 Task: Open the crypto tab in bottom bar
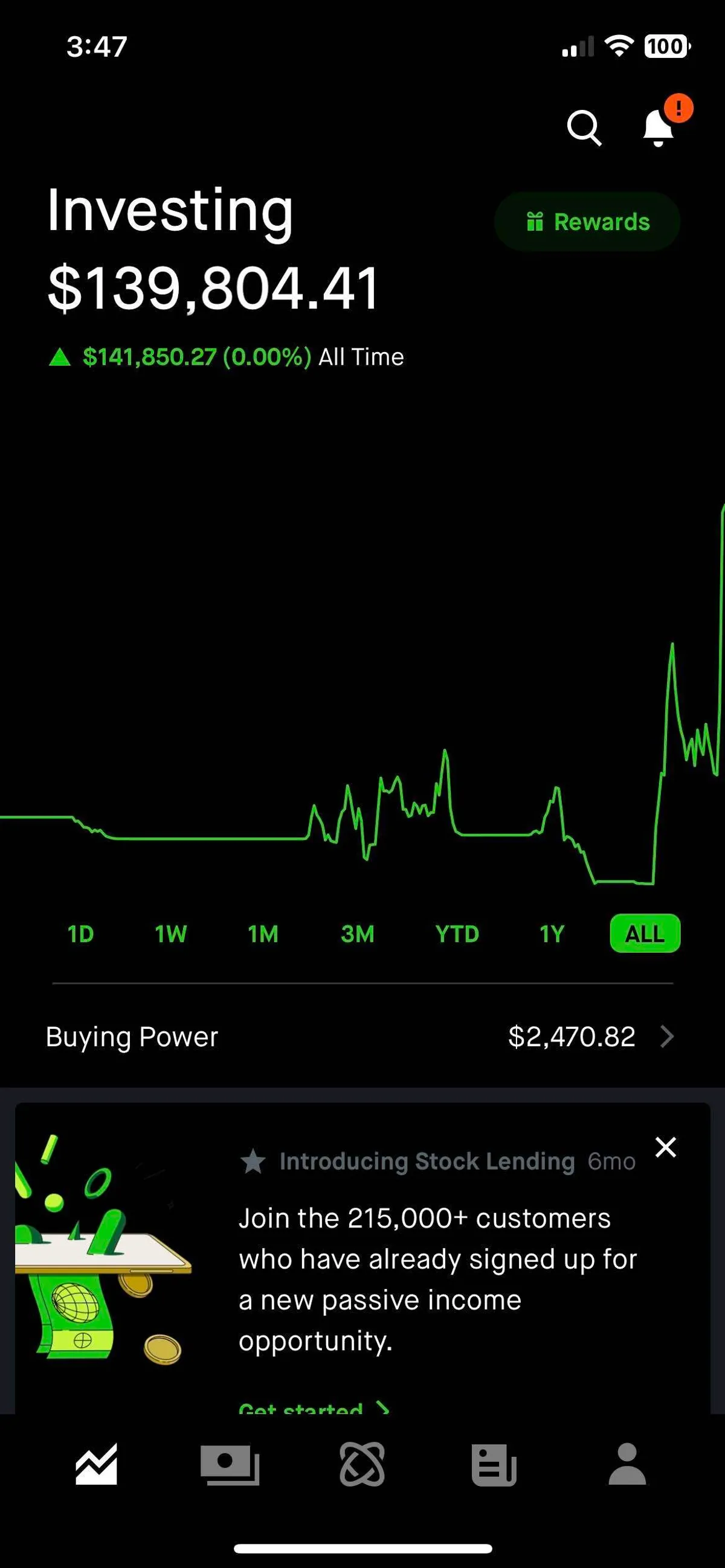(362, 1465)
